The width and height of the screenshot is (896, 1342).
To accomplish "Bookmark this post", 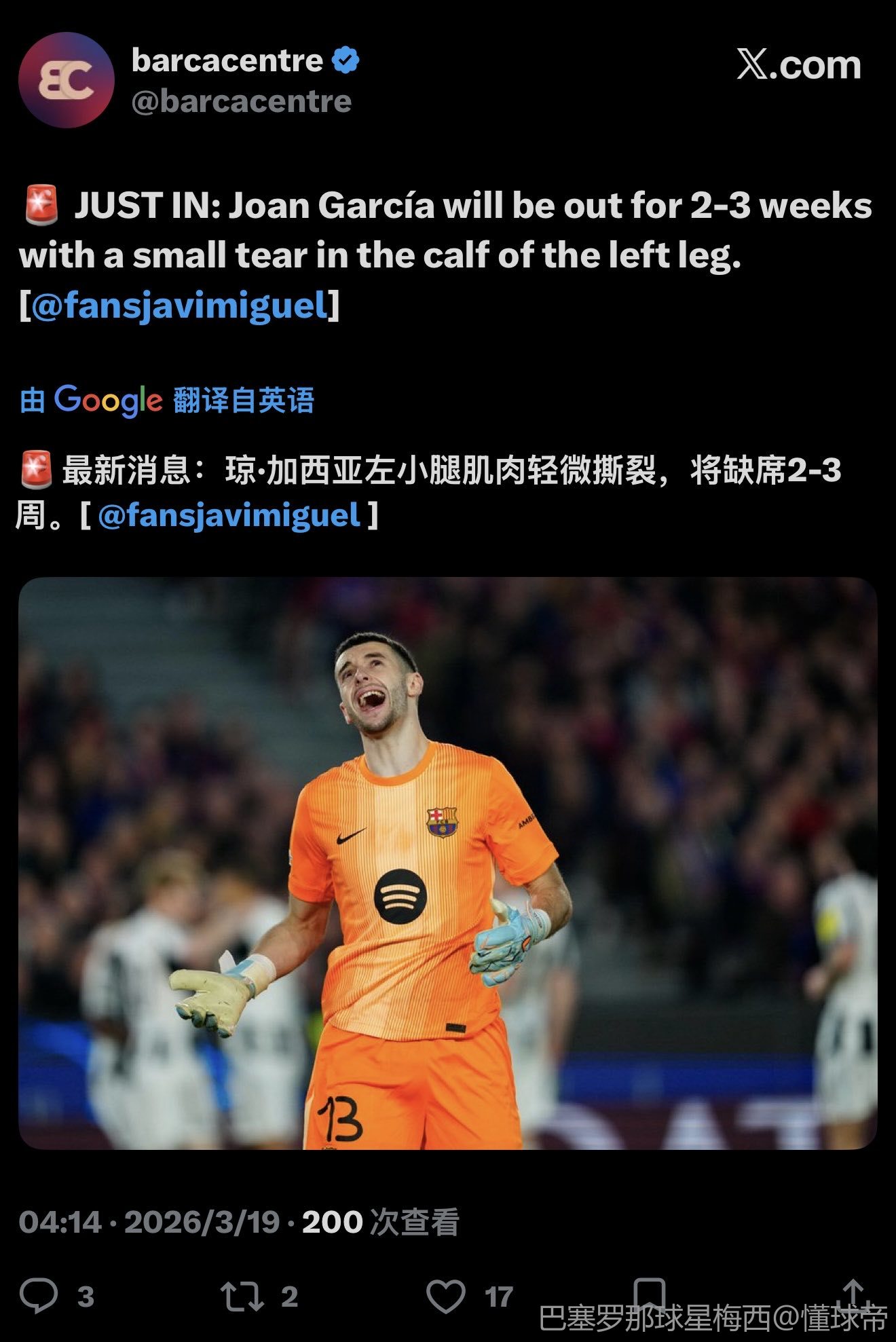I will point(649,1292).
